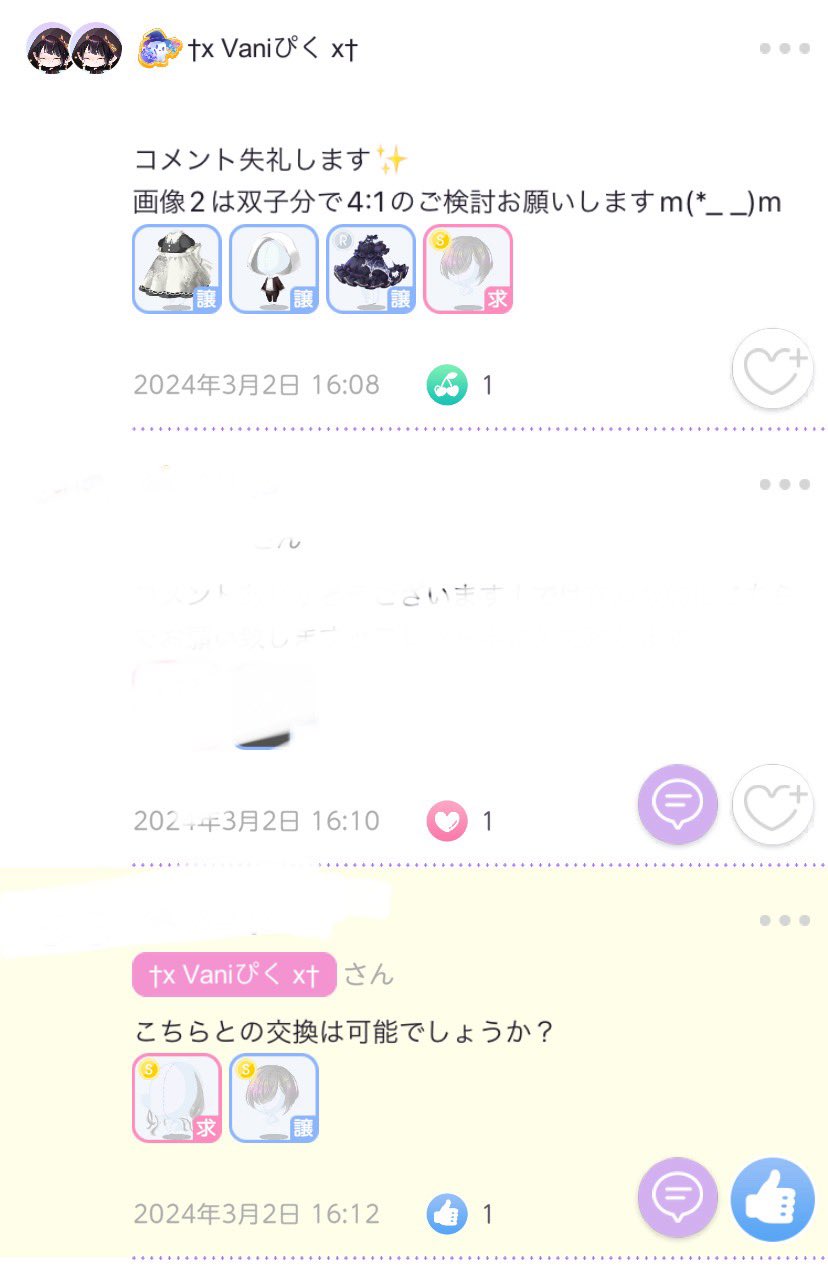Reply to the 16:10 comment

(x=677, y=804)
